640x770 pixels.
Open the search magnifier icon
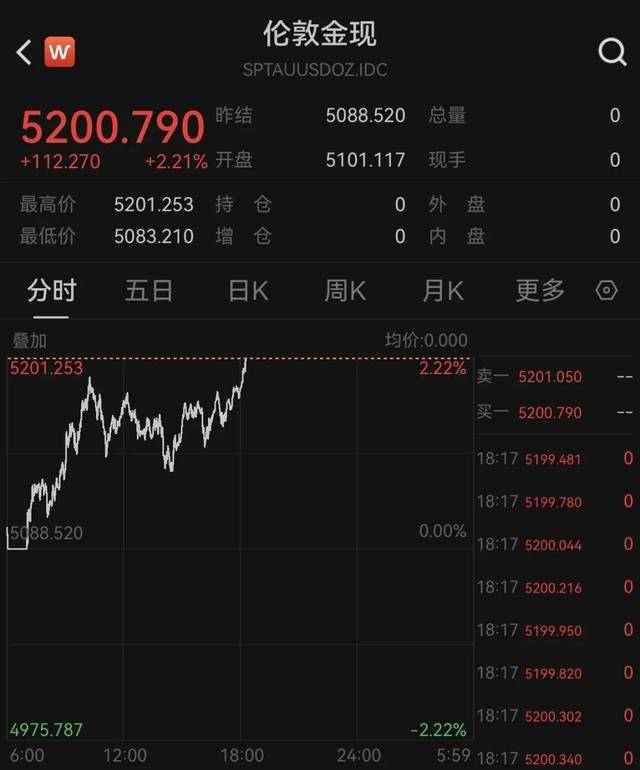(x=612, y=52)
